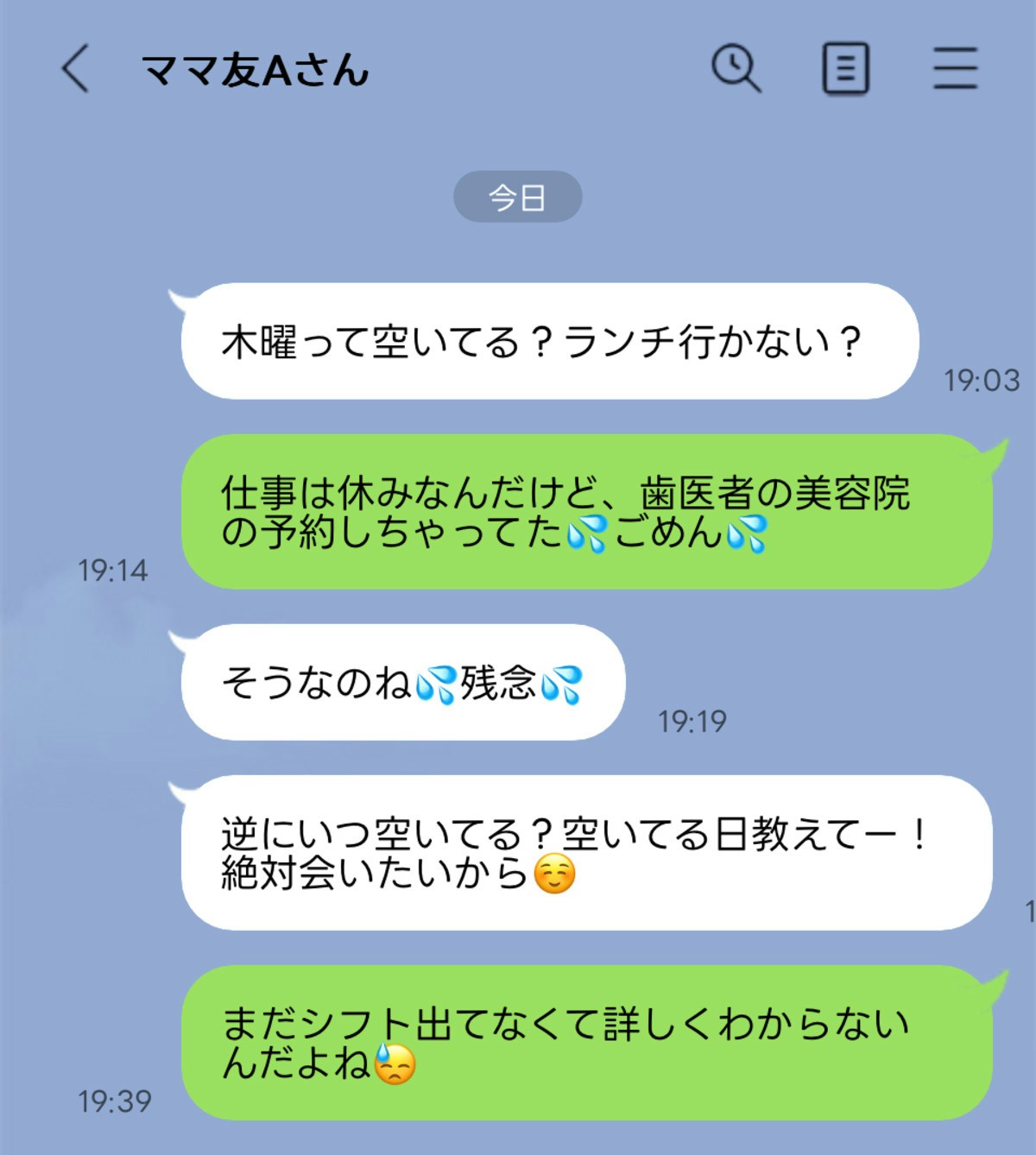Viewport: 1036px width, 1155px height.
Task: Open the chat hamburger menu
Action: click(x=955, y=69)
